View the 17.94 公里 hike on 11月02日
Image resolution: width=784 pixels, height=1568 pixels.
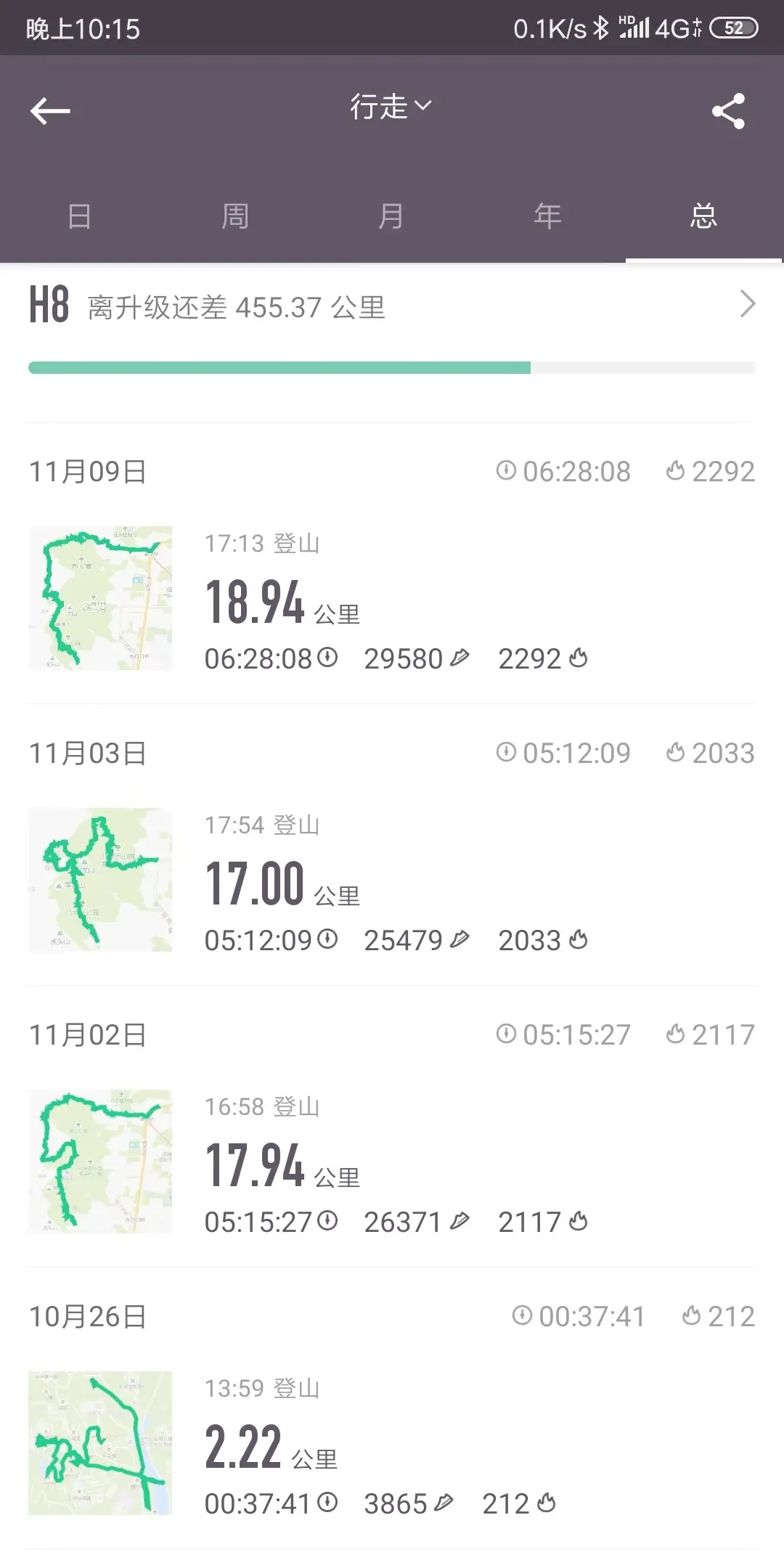pyautogui.click(x=392, y=1162)
